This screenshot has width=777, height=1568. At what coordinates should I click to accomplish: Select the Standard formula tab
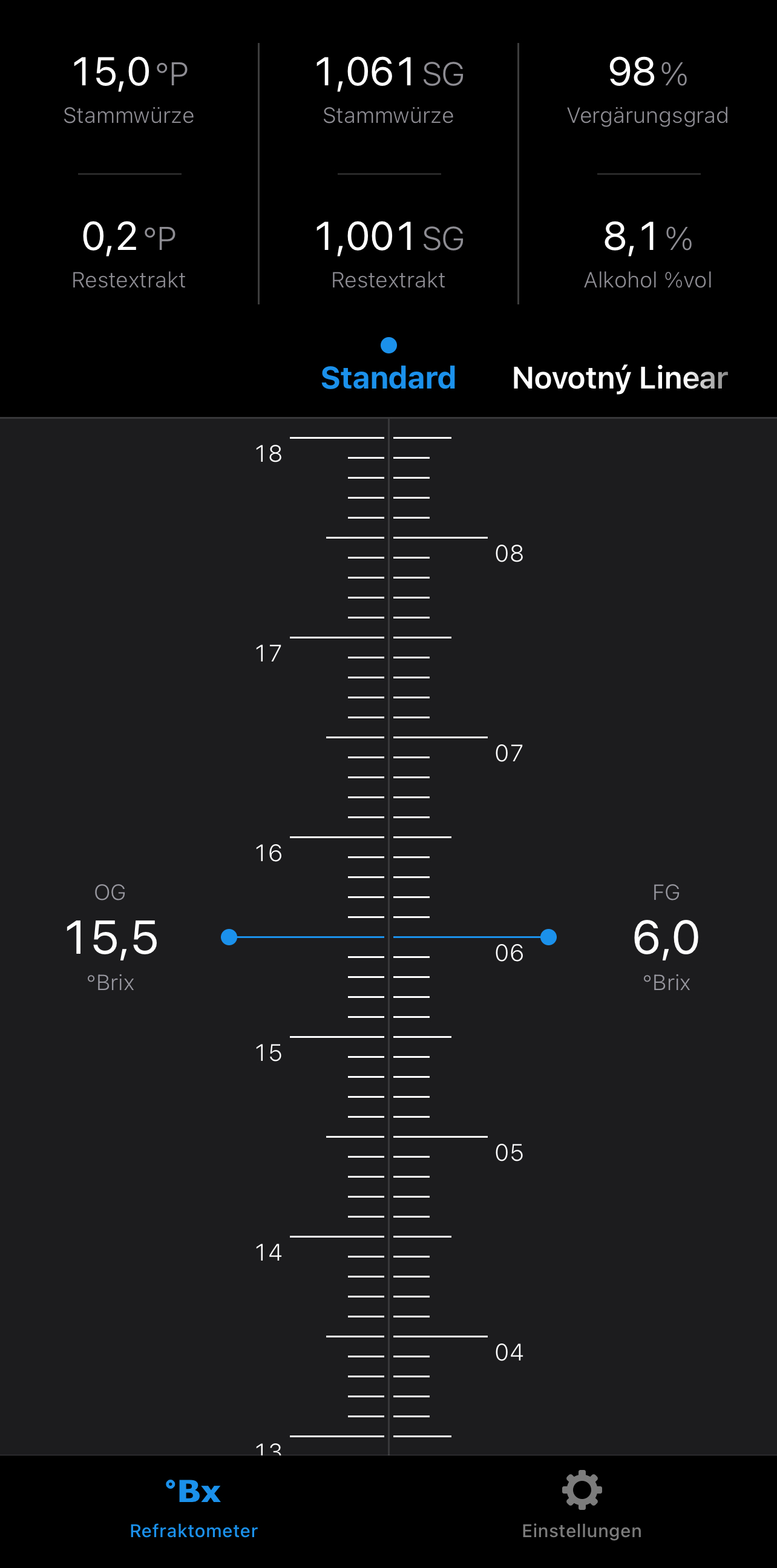(388, 378)
